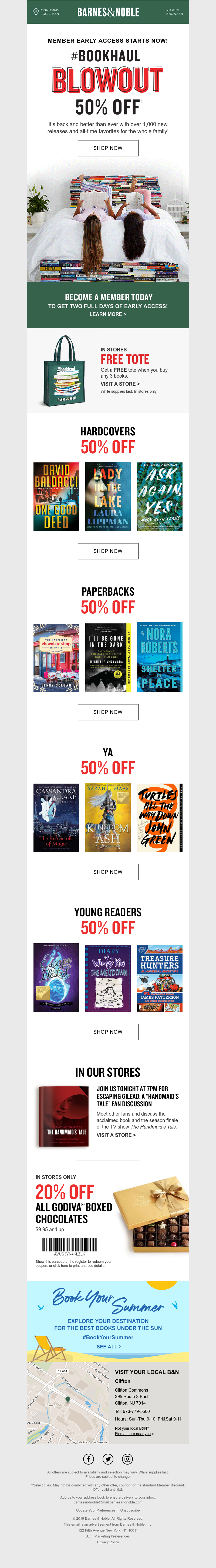216x1568 pixels.
Task: Open One Good Deed book cover
Action: (x=56, y=497)
